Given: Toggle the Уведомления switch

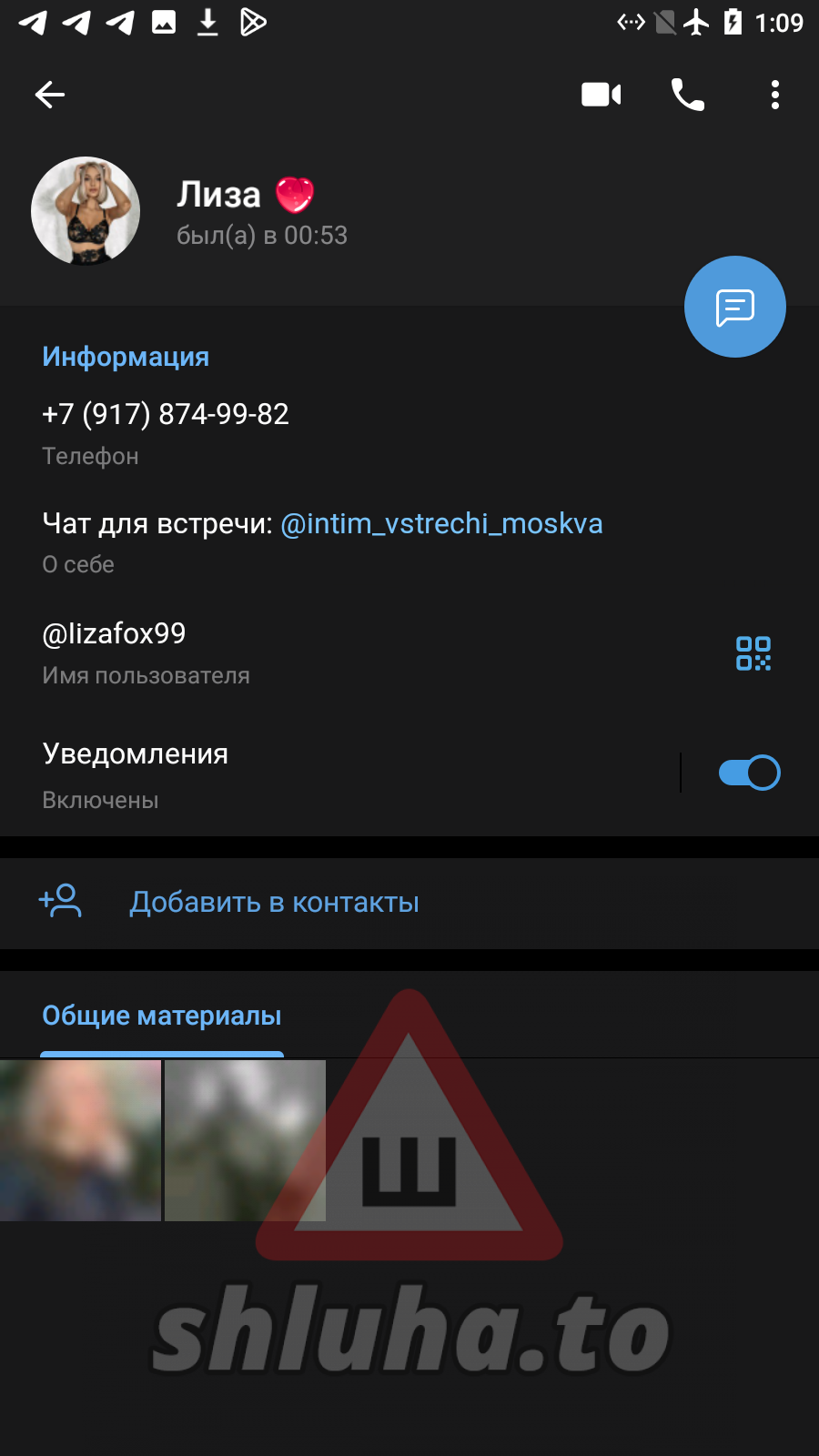Looking at the screenshot, I should [x=749, y=773].
